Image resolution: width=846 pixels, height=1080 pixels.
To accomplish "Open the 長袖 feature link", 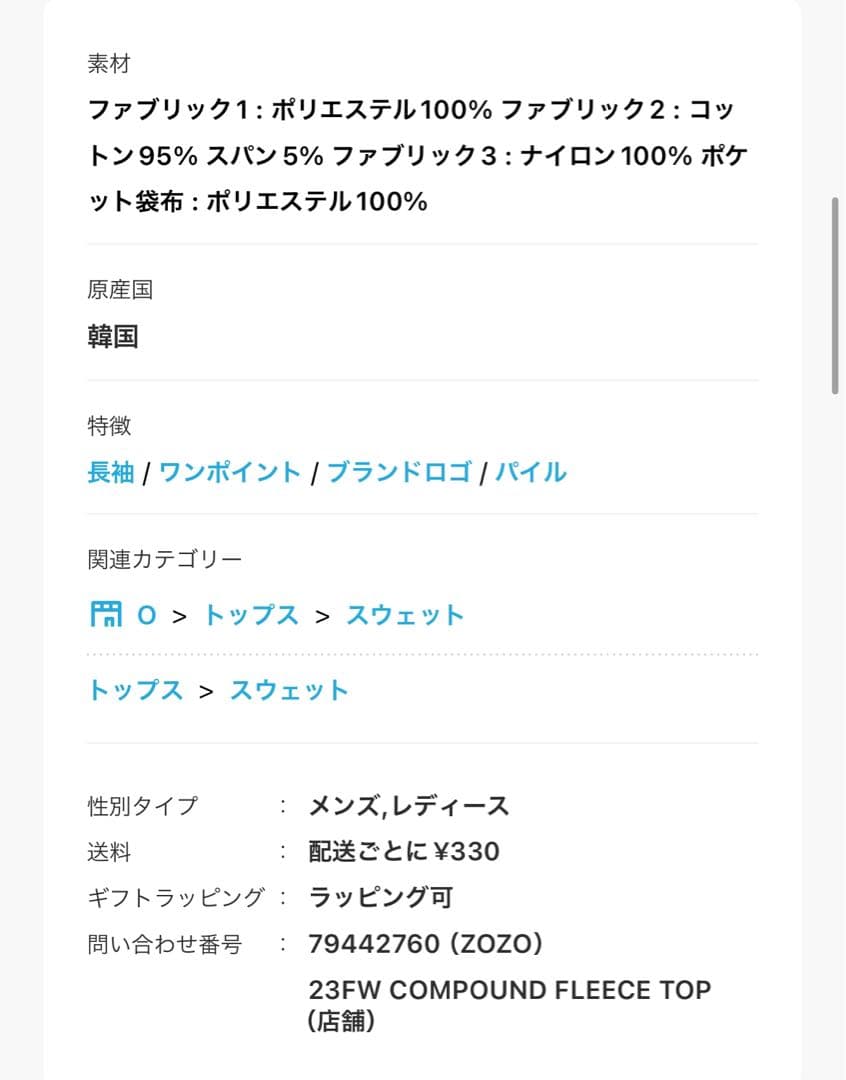I will tap(111, 472).
